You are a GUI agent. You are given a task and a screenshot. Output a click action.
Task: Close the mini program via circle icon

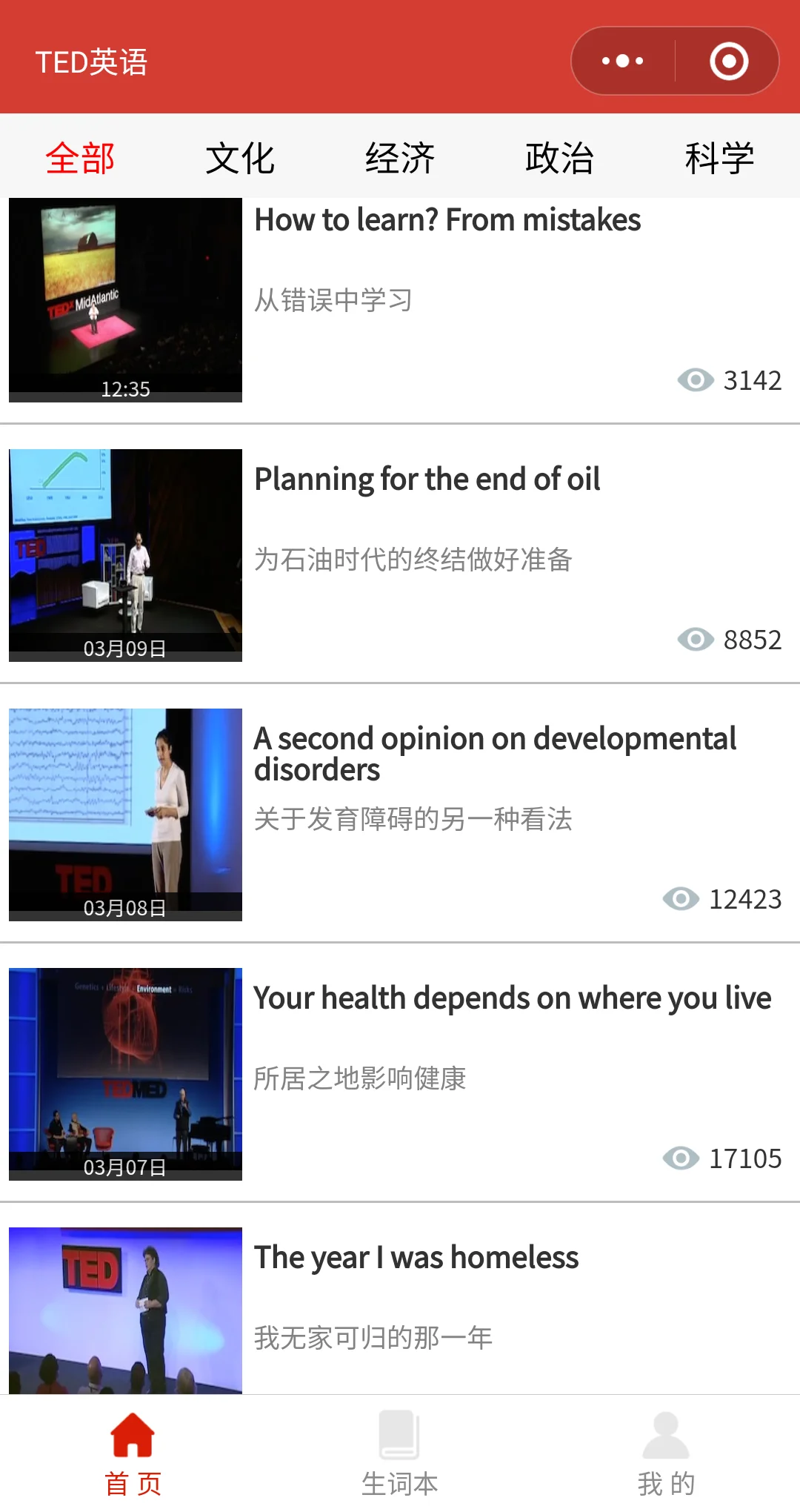[x=729, y=61]
